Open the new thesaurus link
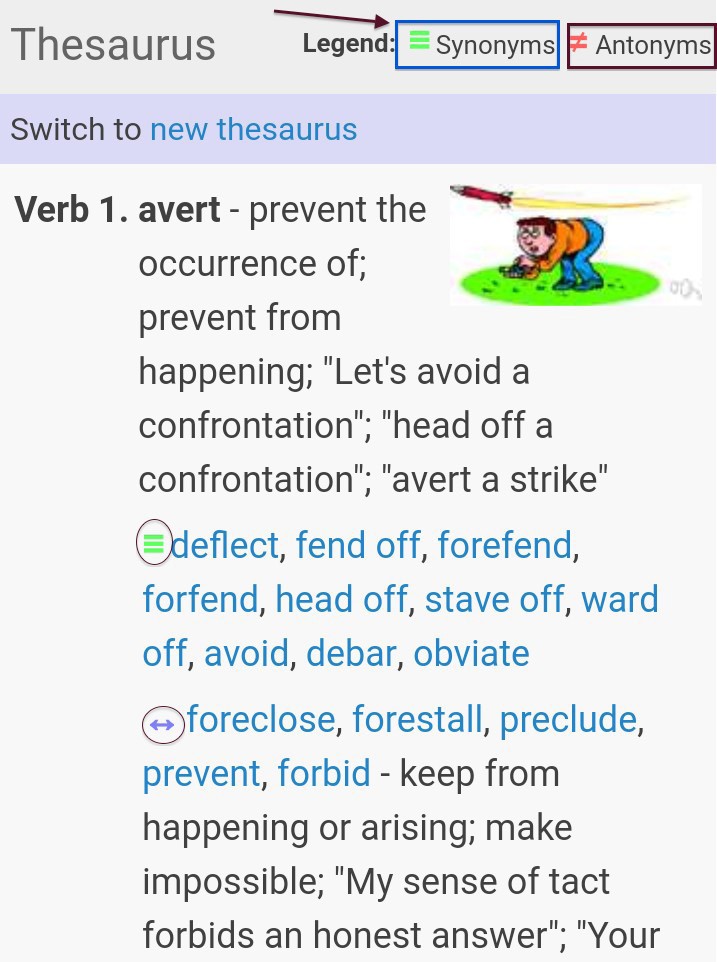The height and width of the screenshot is (962, 717). (x=253, y=130)
